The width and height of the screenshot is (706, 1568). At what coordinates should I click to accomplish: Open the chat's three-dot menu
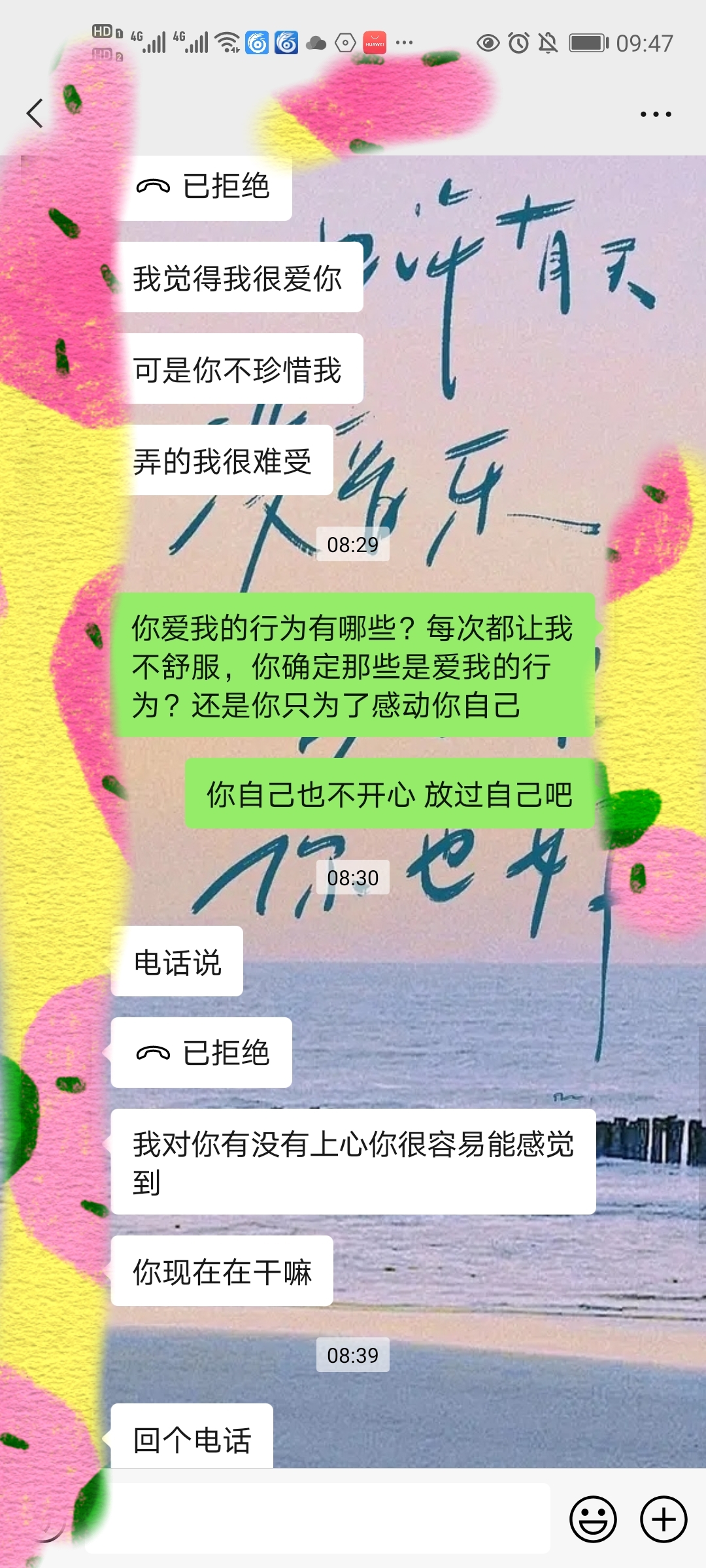655,114
